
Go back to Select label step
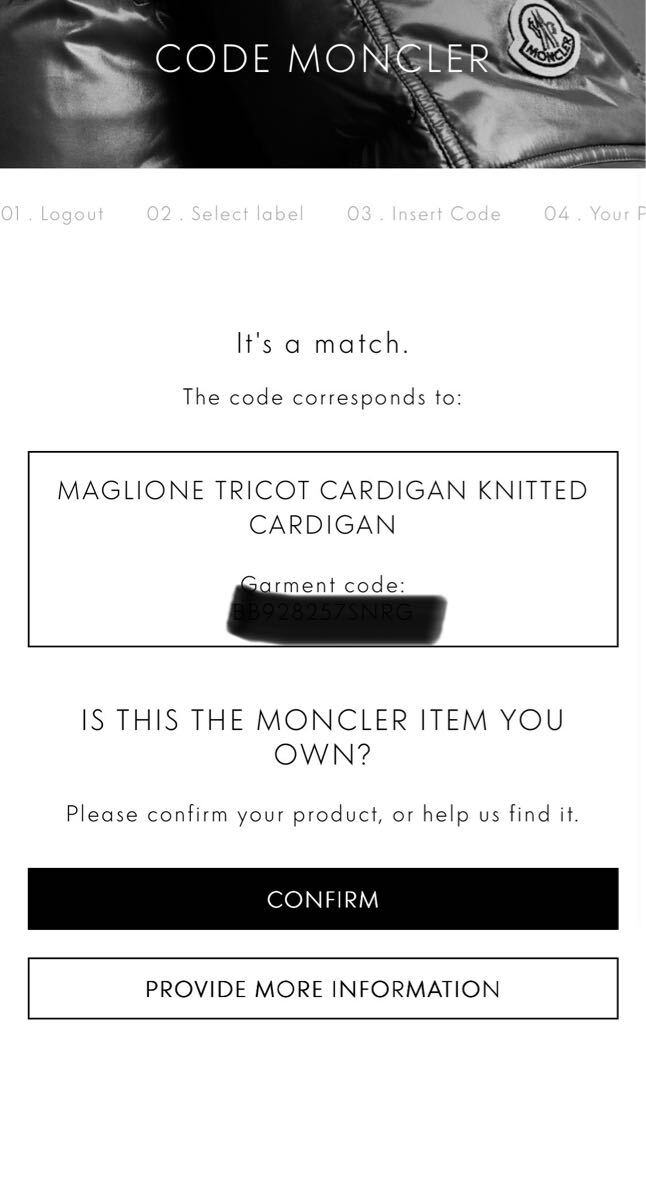[x=225, y=214]
